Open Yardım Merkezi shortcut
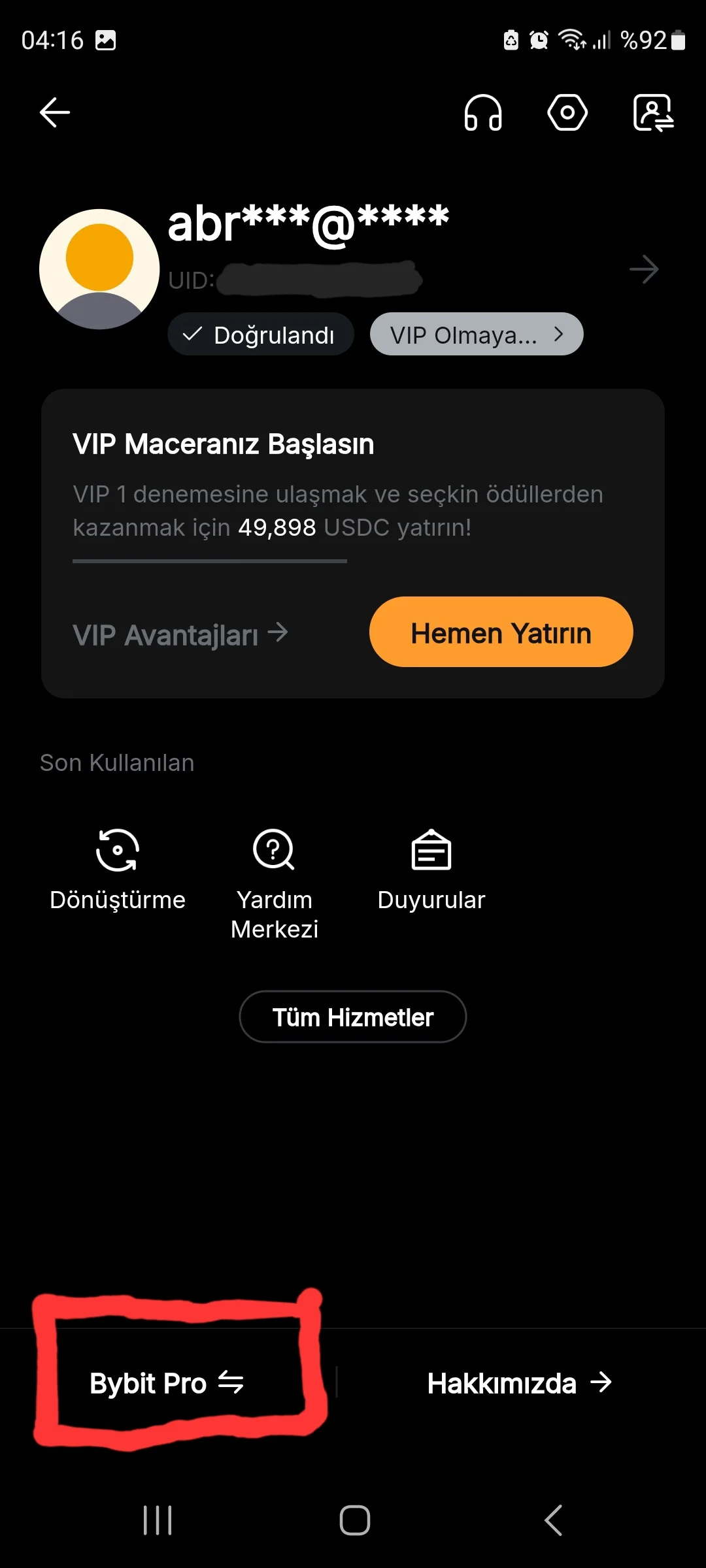The height and width of the screenshot is (1568, 706). (275, 885)
